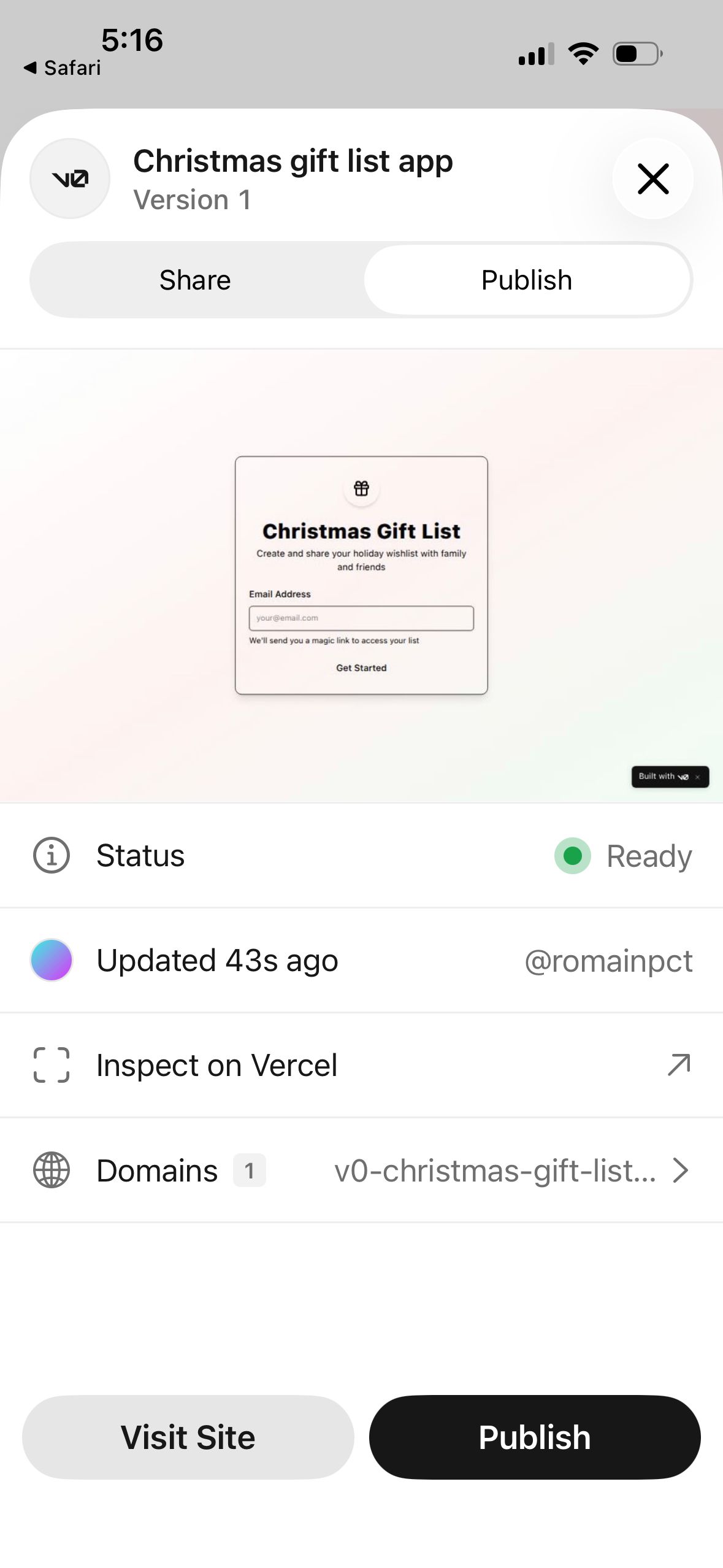
Task: Expand the Domains row chevron
Action: [x=681, y=1170]
